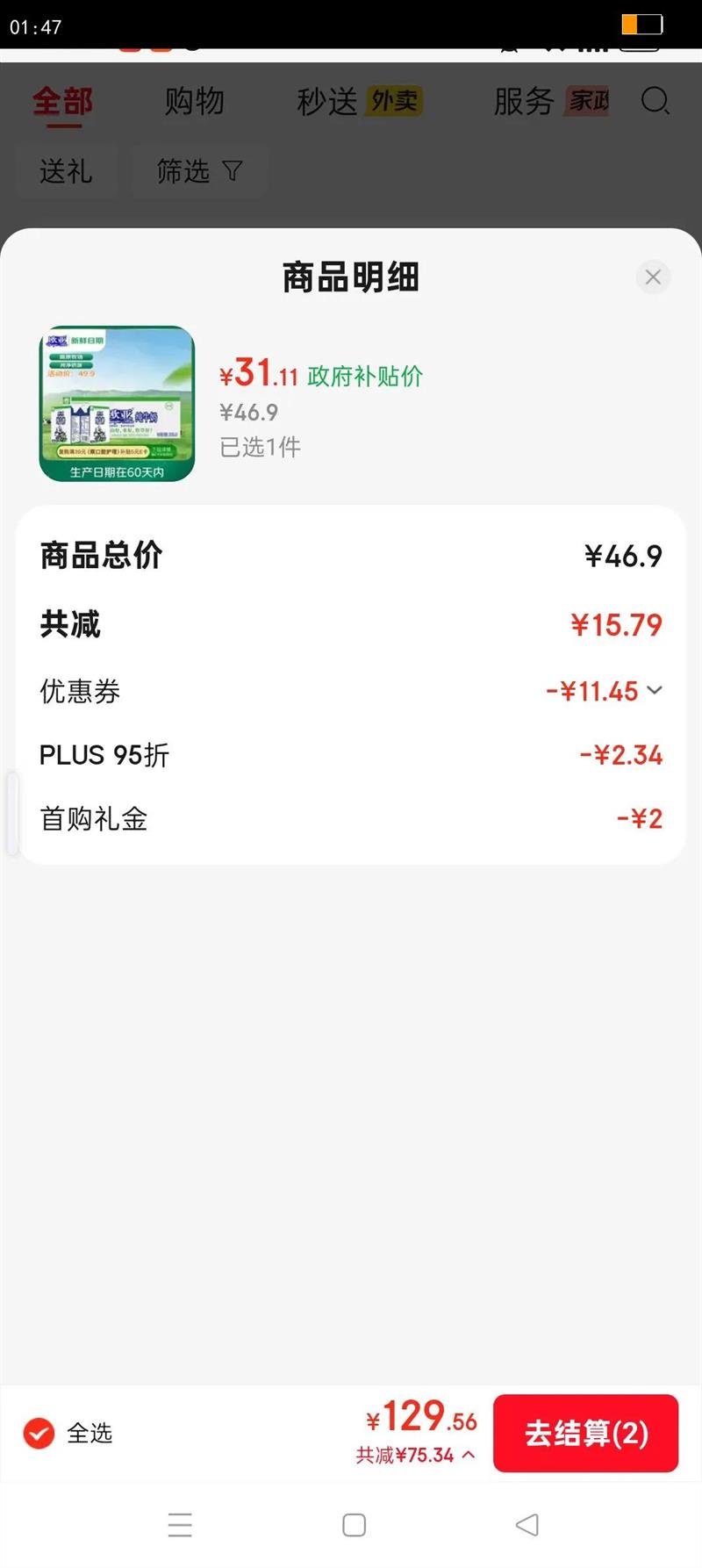Expand the 优惠券 discount breakdown
This screenshot has width=702, height=1568.
(654, 691)
